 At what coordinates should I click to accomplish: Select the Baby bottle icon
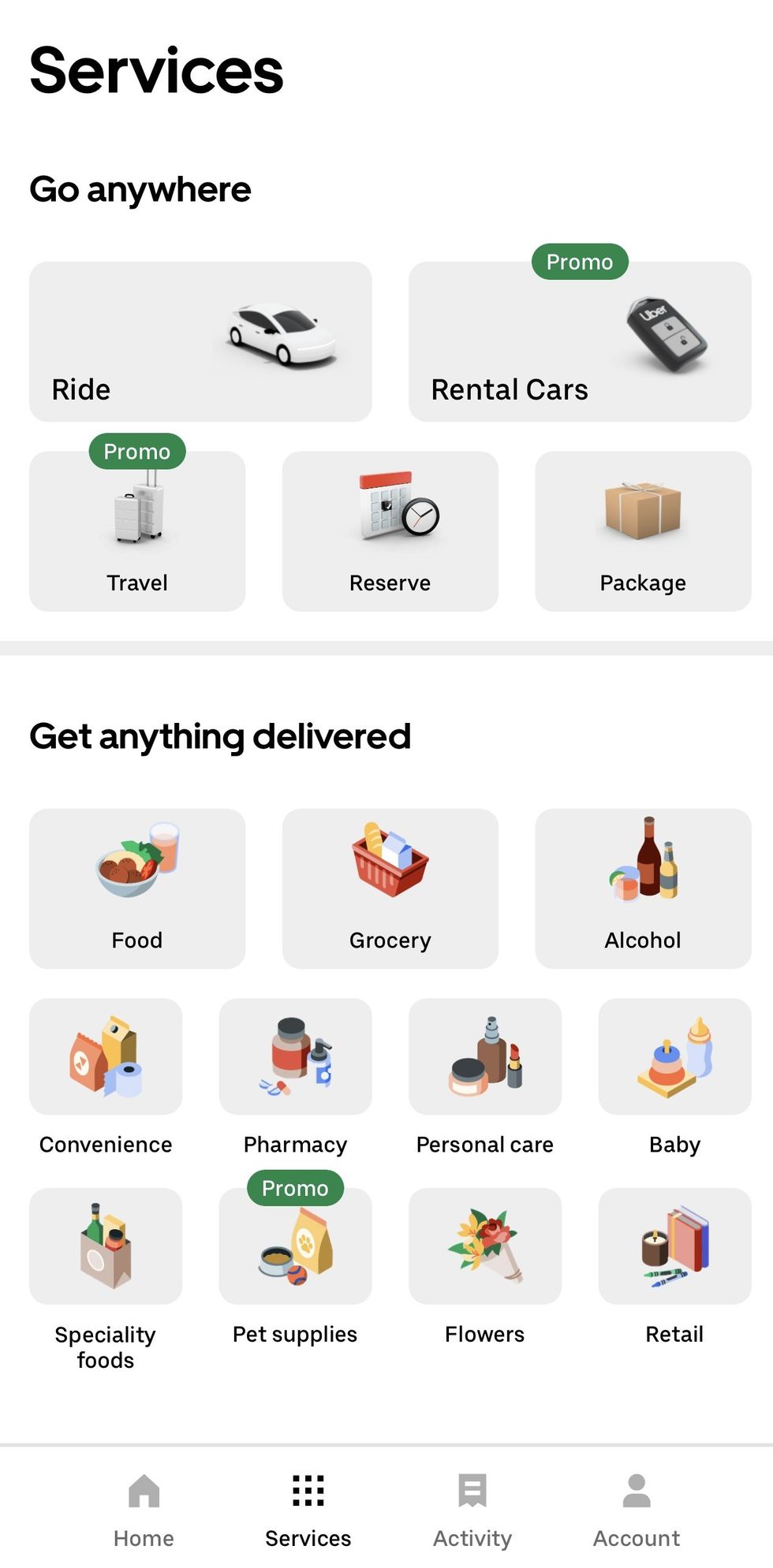tap(675, 1057)
